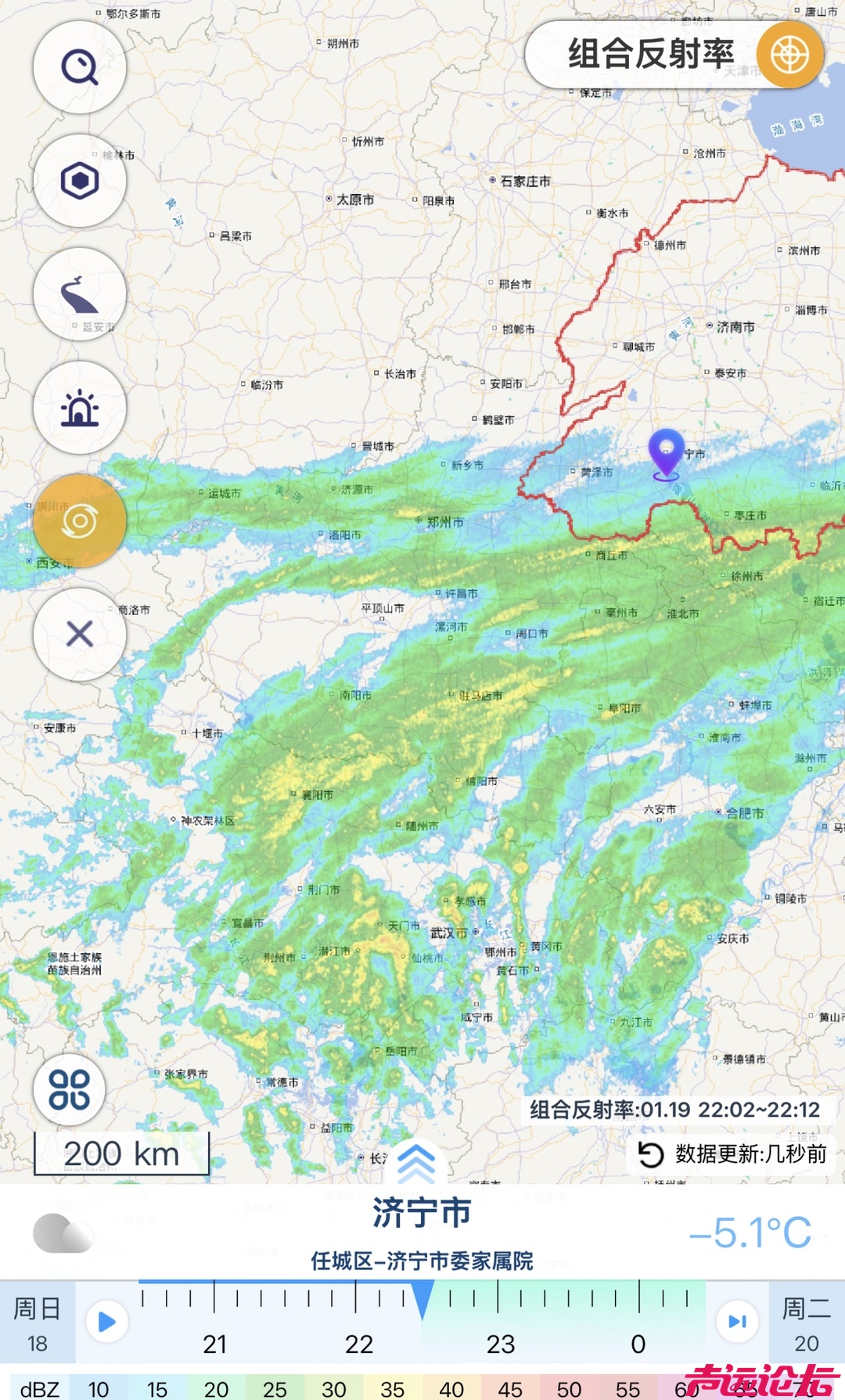The height and width of the screenshot is (1400, 845).
Task: Tap the 组合反射率 locate button
Action: coord(789,55)
